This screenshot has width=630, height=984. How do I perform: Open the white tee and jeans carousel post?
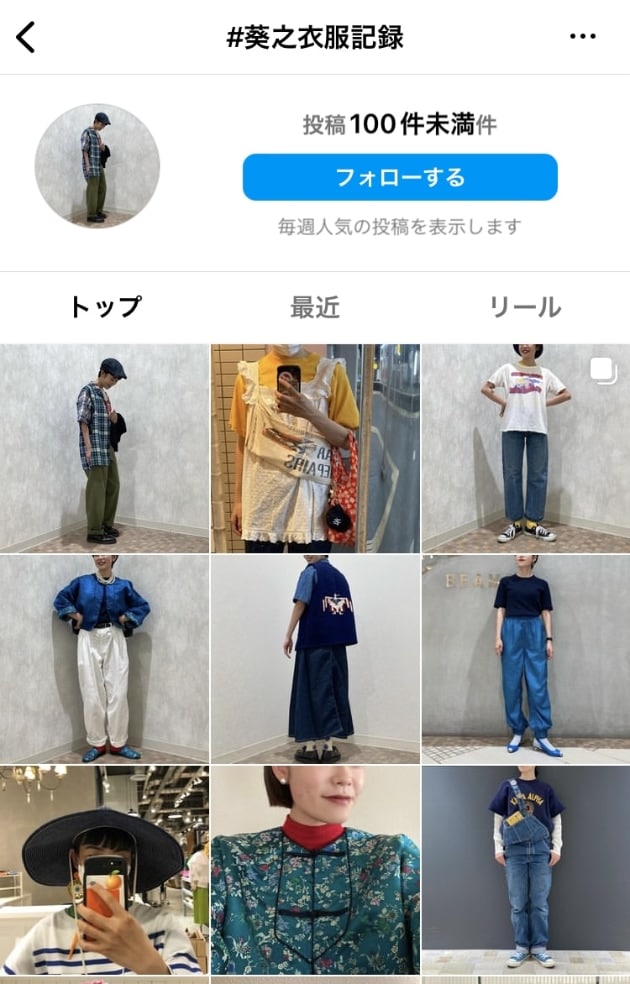click(526, 448)
